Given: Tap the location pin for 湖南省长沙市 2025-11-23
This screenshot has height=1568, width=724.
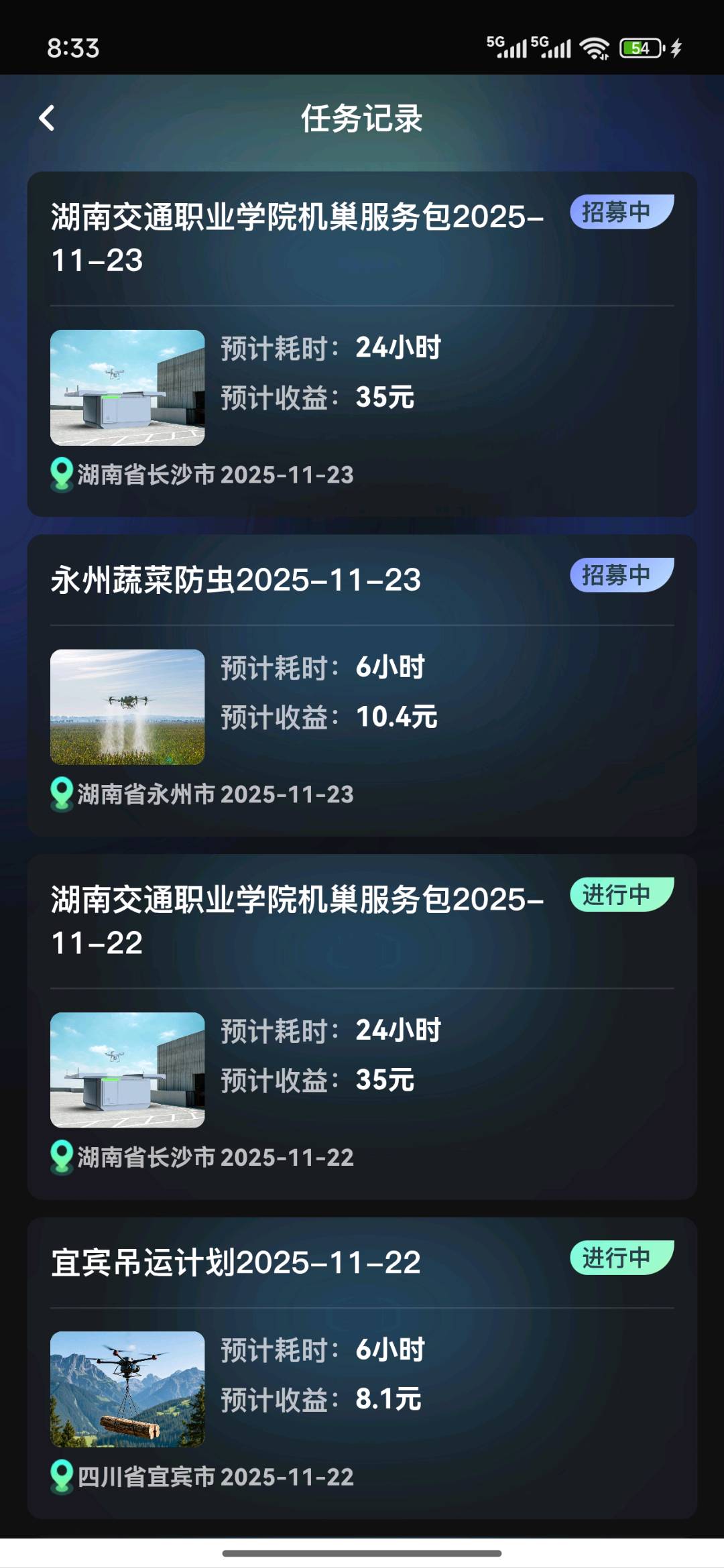Looking at the screenshot, I should coord(62,473).
